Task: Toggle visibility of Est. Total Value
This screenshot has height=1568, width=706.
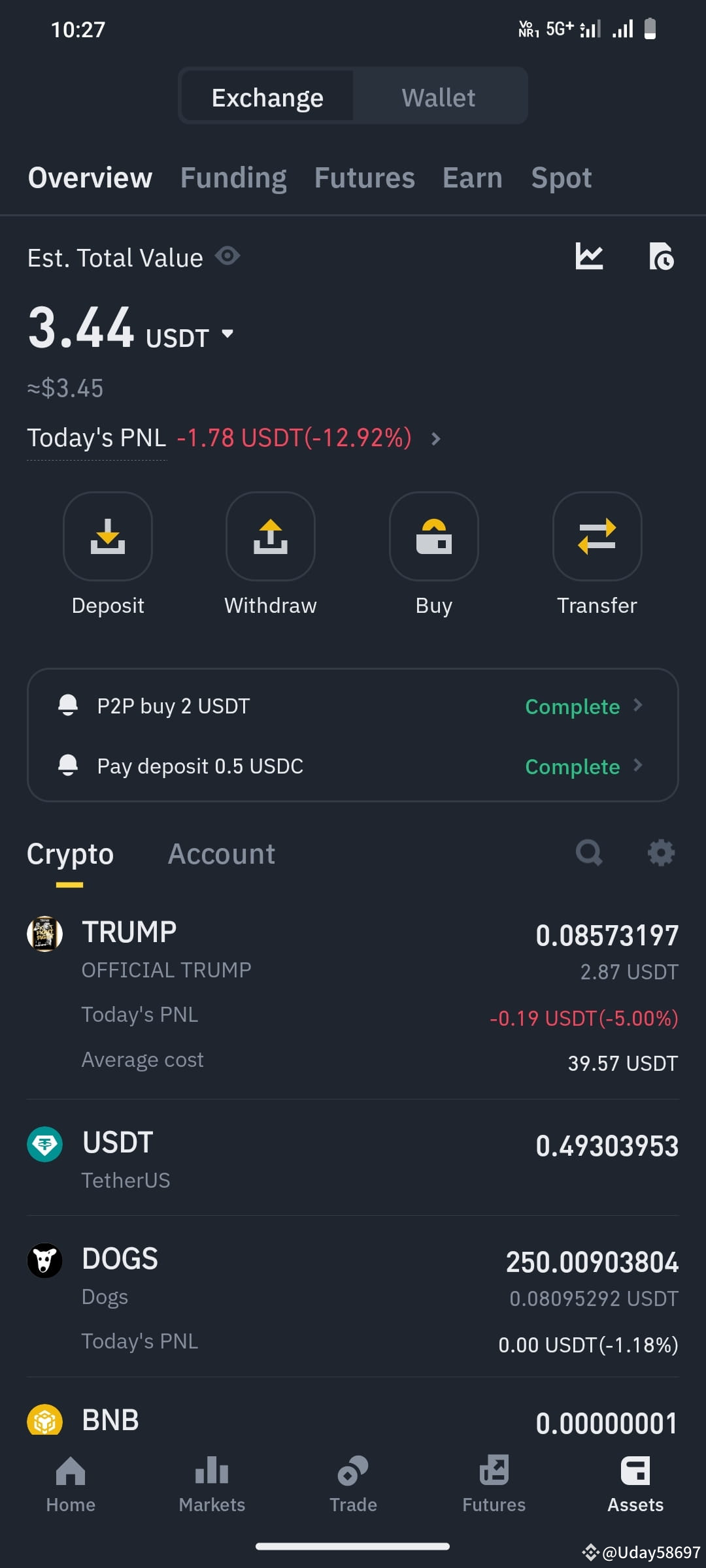Action: point(227,257)
